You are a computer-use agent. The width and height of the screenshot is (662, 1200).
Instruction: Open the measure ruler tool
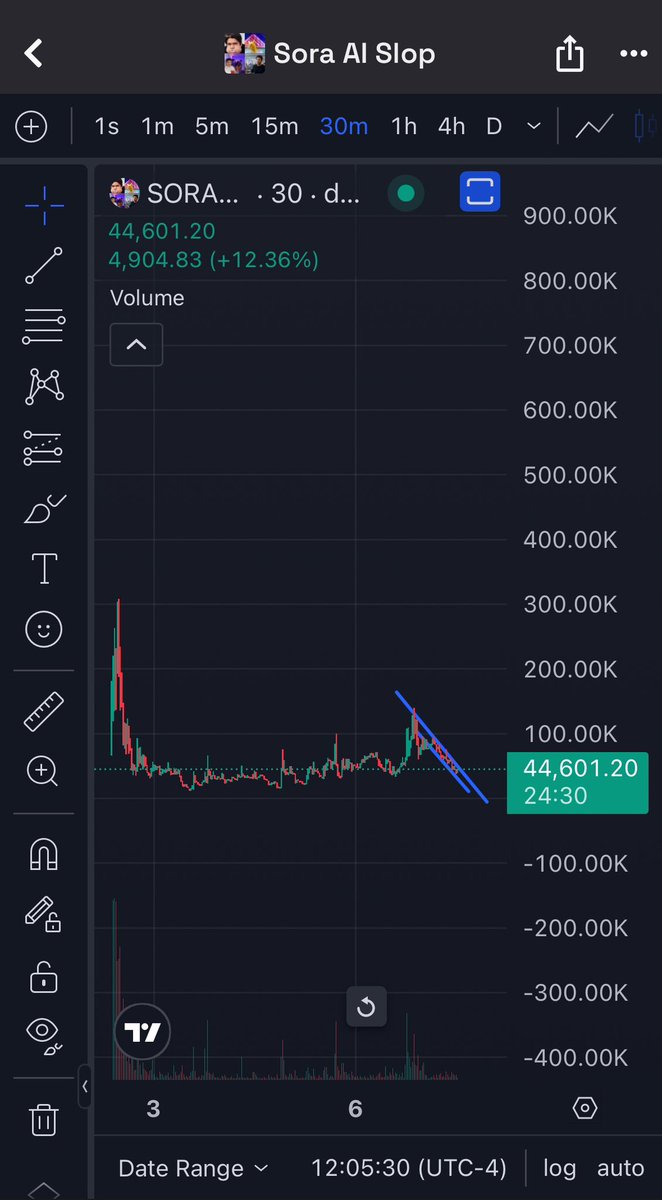point(44,711)
